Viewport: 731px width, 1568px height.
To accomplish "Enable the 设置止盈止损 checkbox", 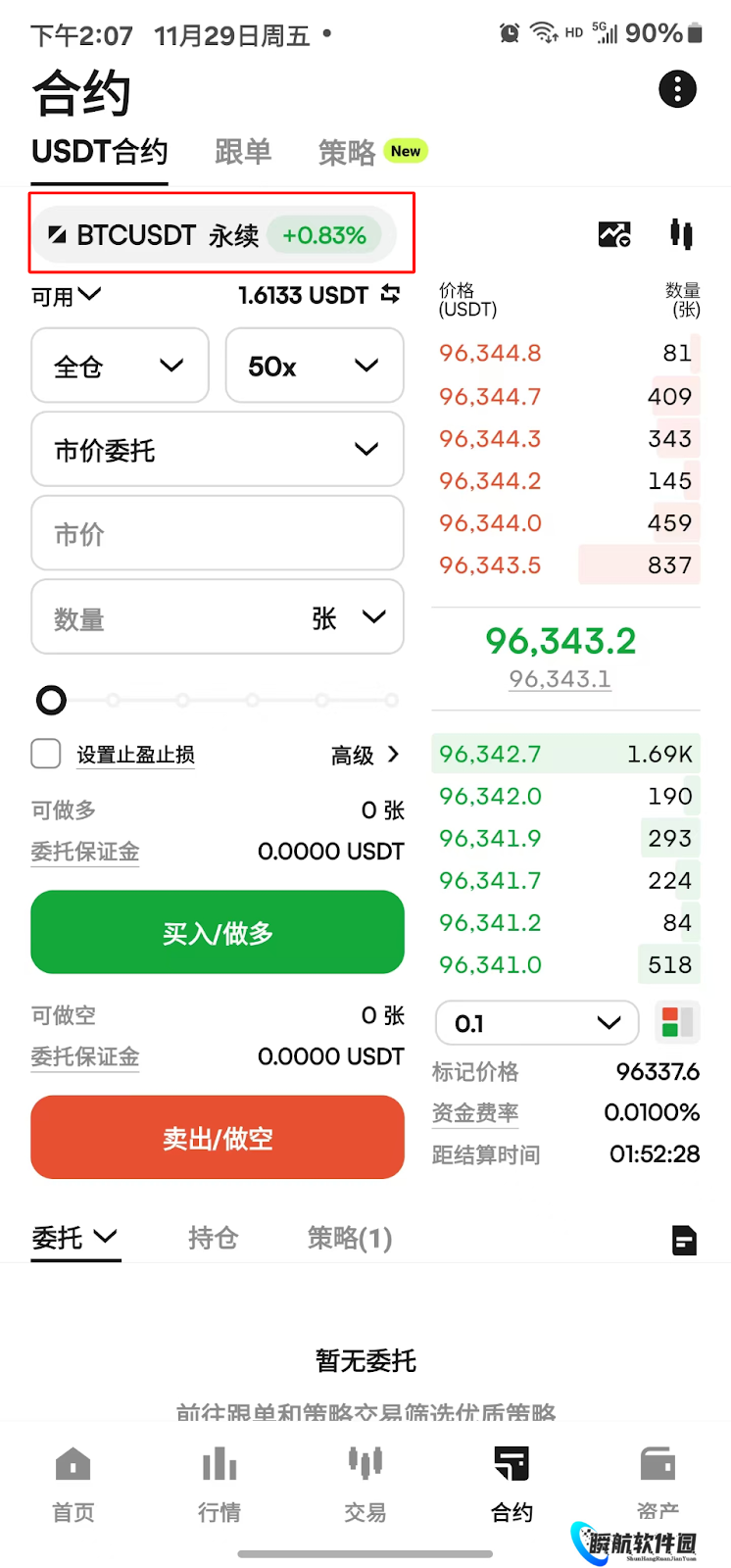I will (x=46, y=754).
